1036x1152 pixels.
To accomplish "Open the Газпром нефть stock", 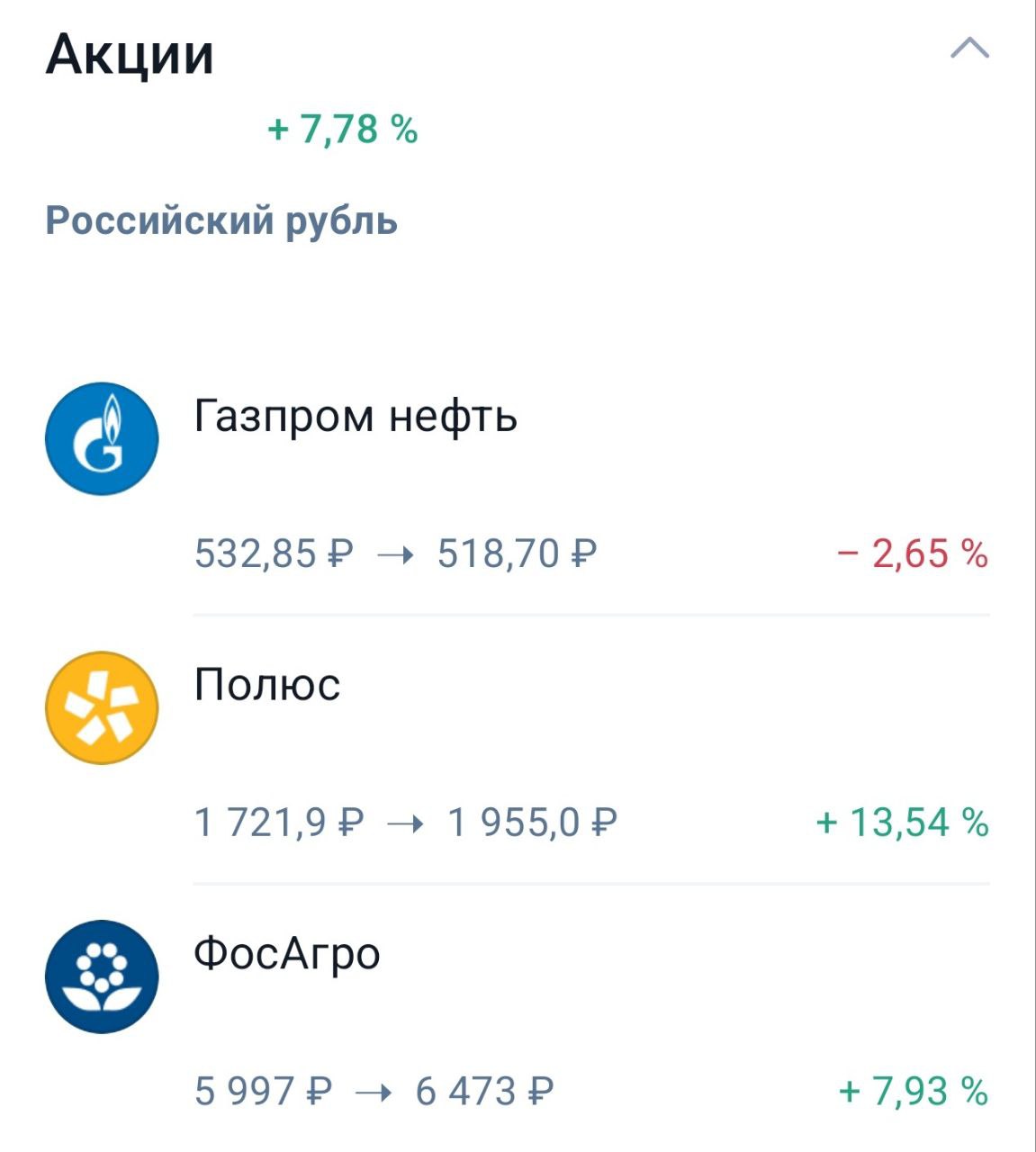I will [356, 418].
